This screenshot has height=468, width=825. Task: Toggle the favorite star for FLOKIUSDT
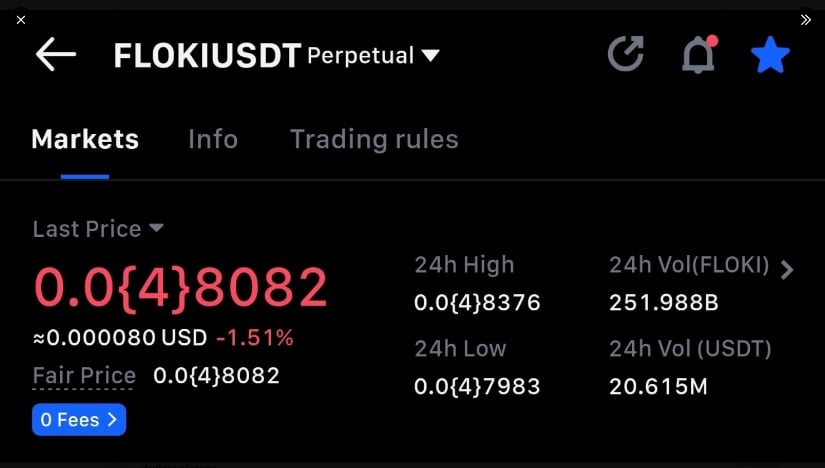coord(770,56)
